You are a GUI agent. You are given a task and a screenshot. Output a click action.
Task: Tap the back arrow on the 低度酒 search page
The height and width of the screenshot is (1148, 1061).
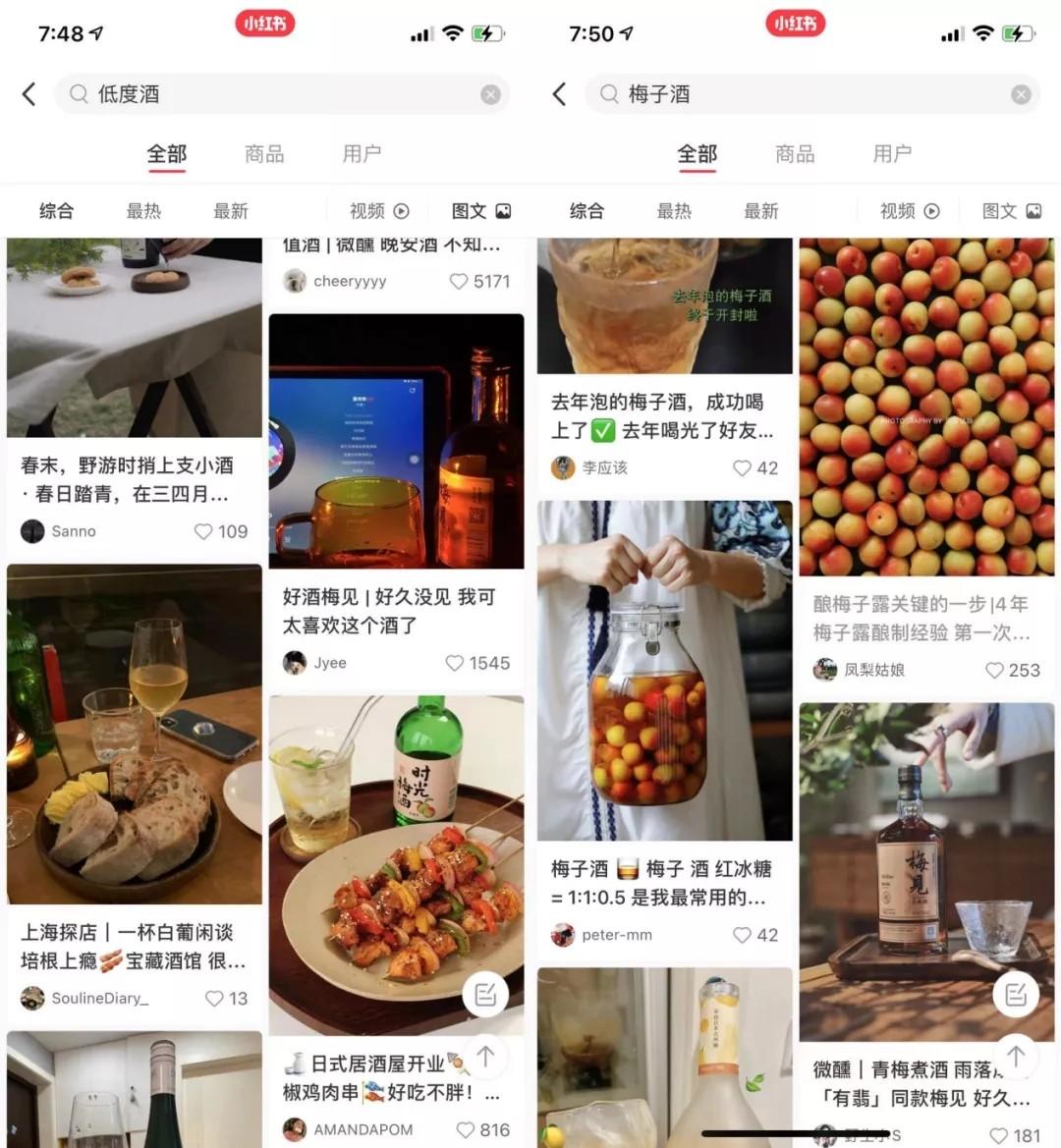click(28, 93)
